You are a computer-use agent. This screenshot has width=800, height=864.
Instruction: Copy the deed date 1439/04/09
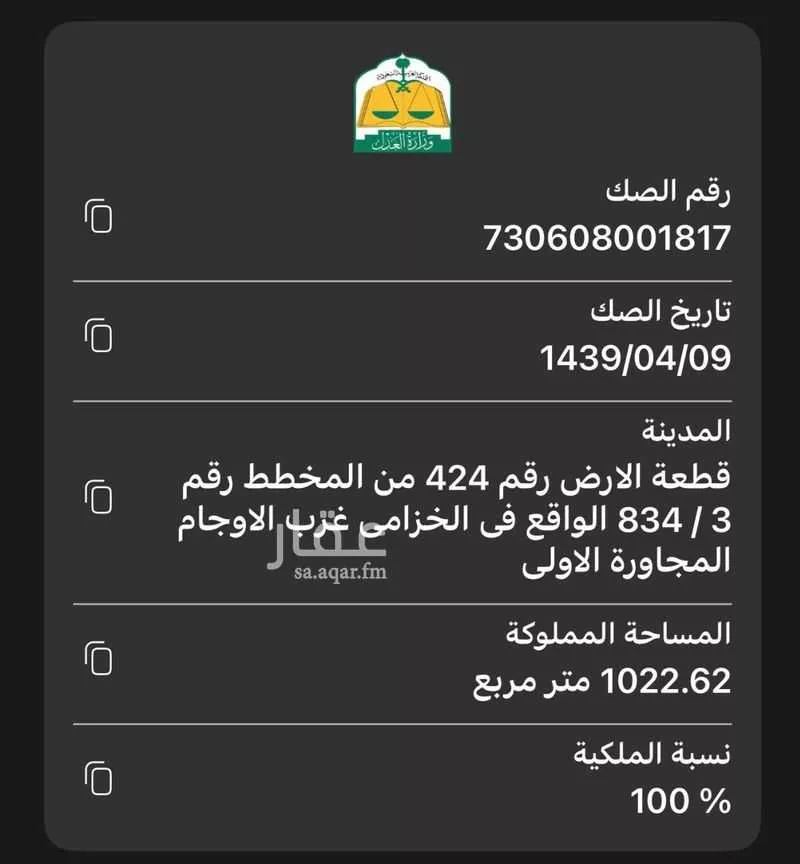97,338
